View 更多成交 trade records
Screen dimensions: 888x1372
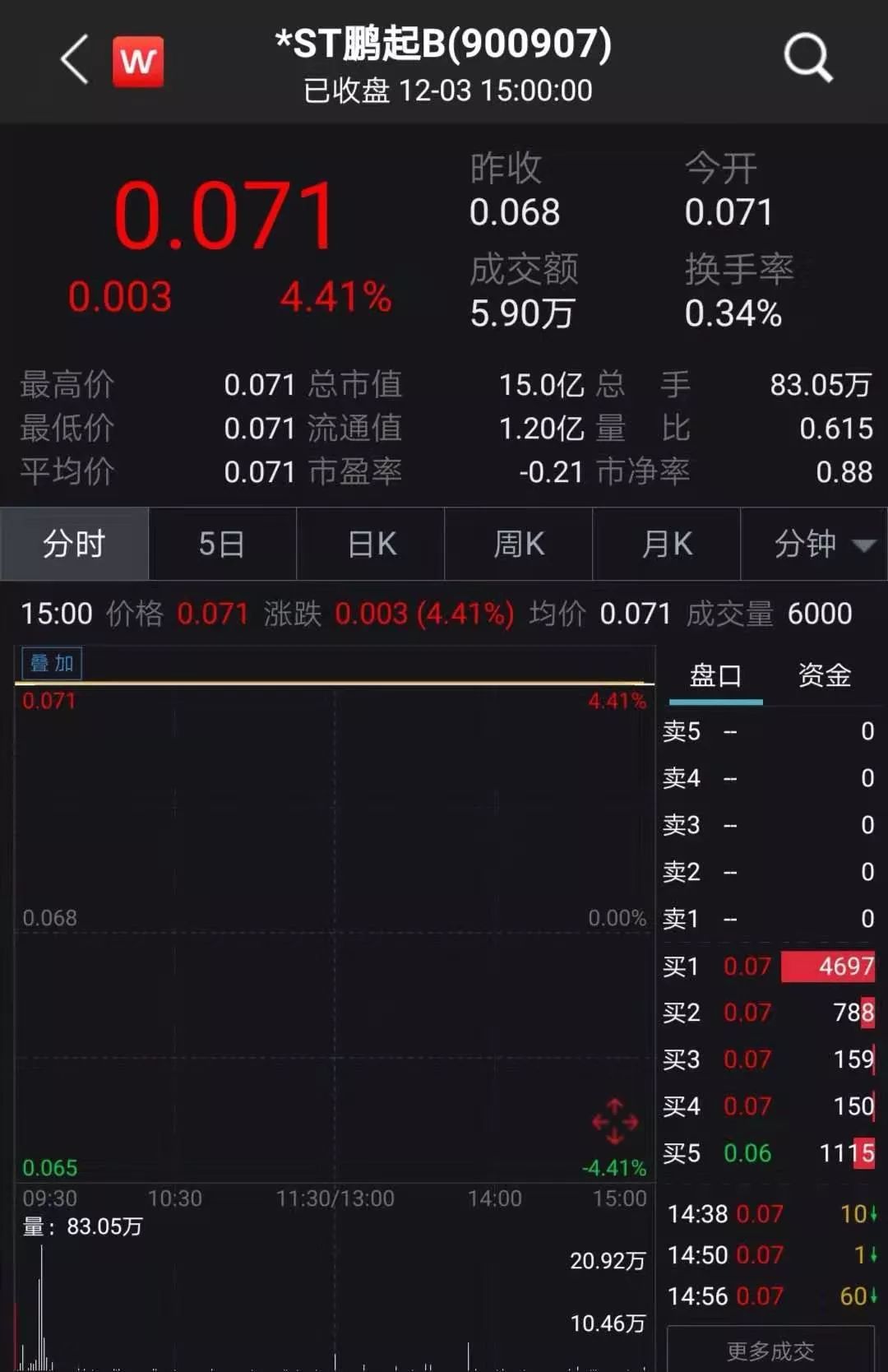(x=770, y=1351)
